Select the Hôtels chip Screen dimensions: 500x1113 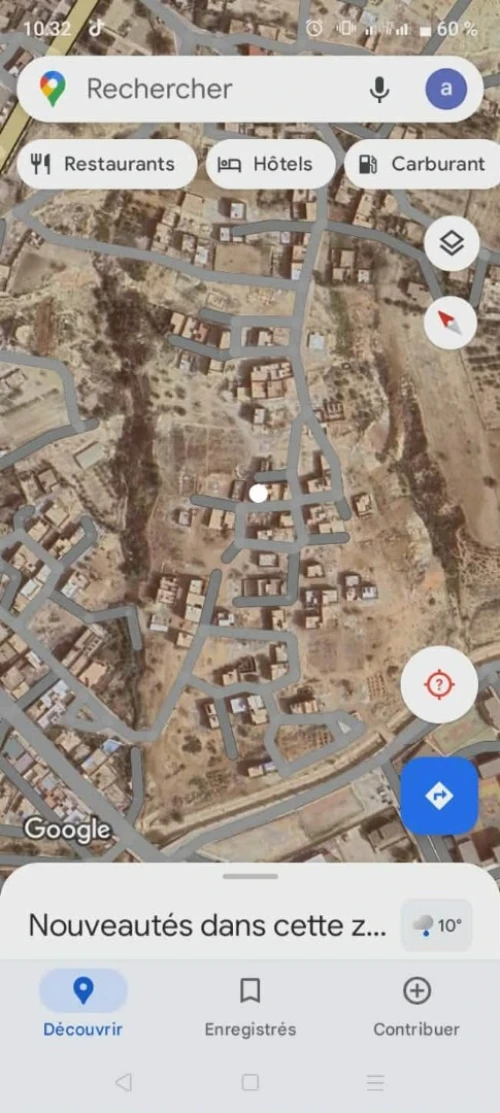(x=271, y=164)
